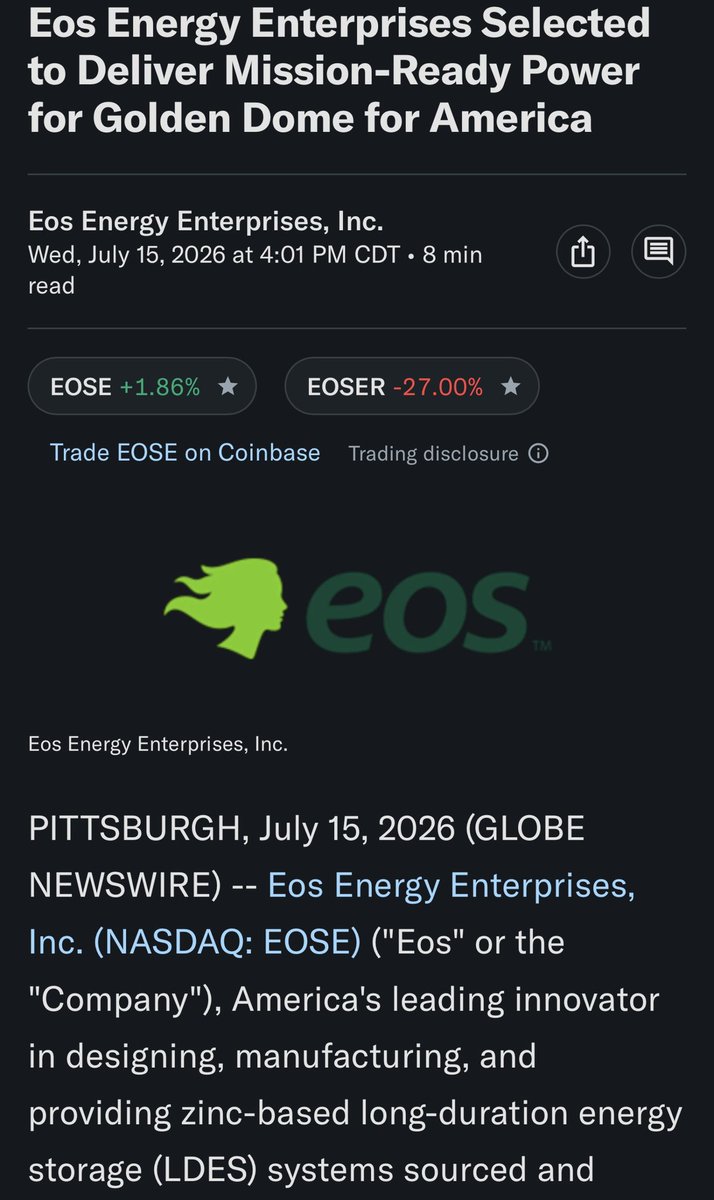Image resolution: width=714 pixels, height=1200 pixels.
Task: Trade EOSE on Coinbase link
Action: point(185,452)
